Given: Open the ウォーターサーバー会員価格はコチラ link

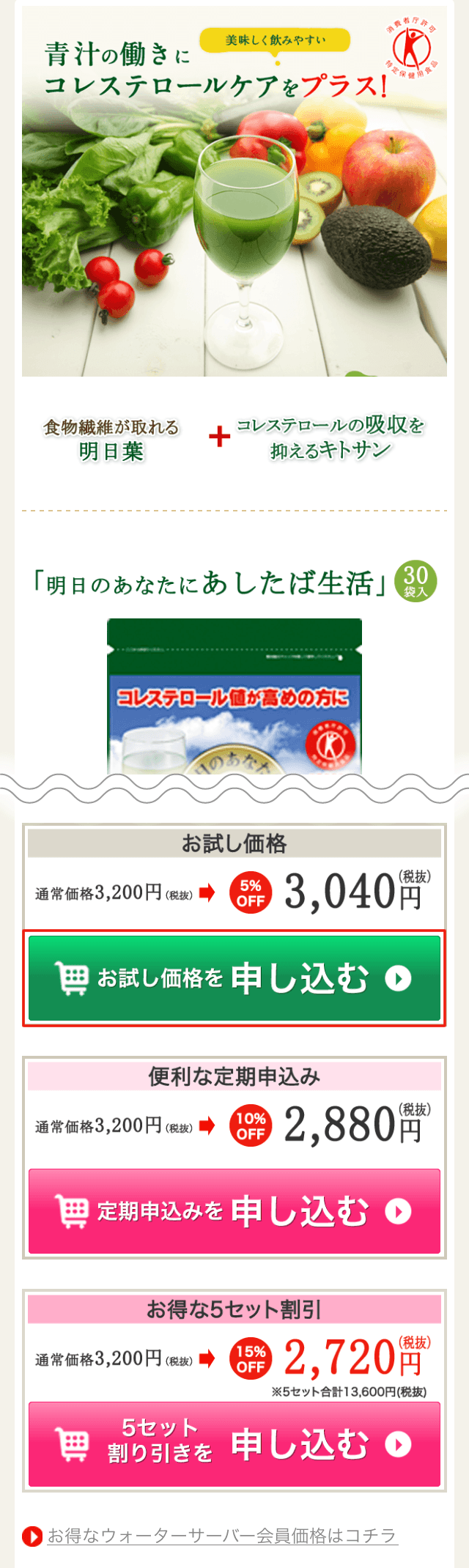Looking at the screenshot, I should pyautogui.click(x=222, y=1536).
